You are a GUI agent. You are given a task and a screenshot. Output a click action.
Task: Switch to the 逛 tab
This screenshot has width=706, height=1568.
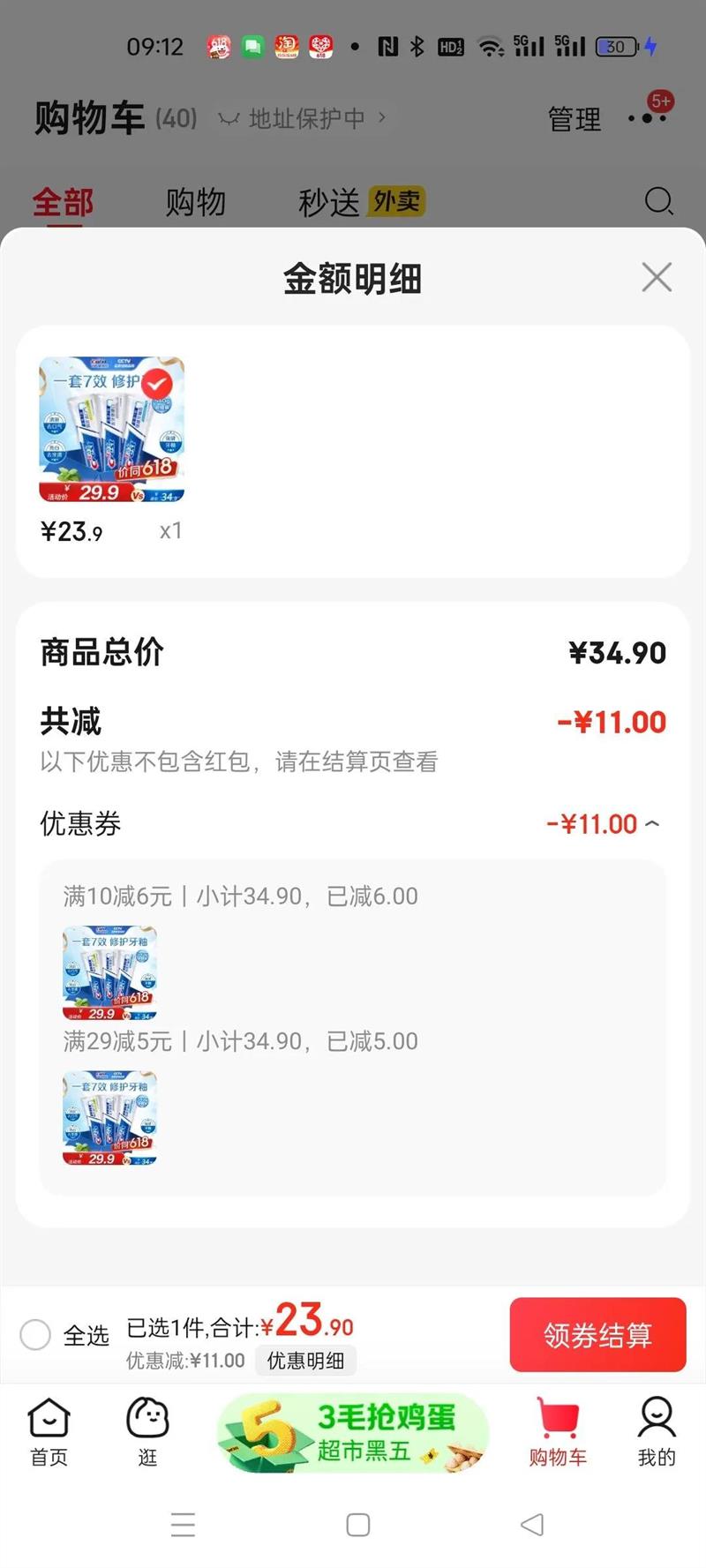(x=147, y=1433)
